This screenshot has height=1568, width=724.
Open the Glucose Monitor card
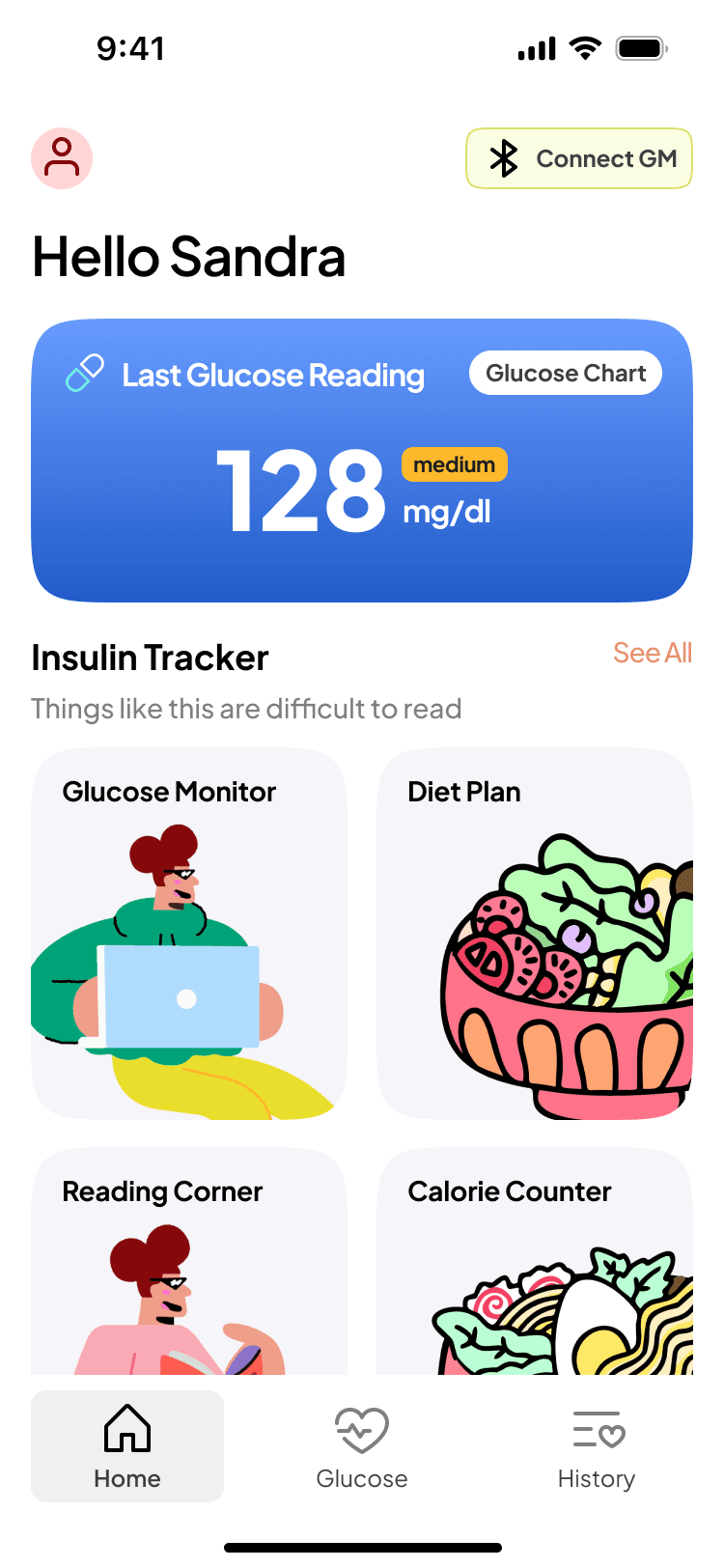point(189,934)
